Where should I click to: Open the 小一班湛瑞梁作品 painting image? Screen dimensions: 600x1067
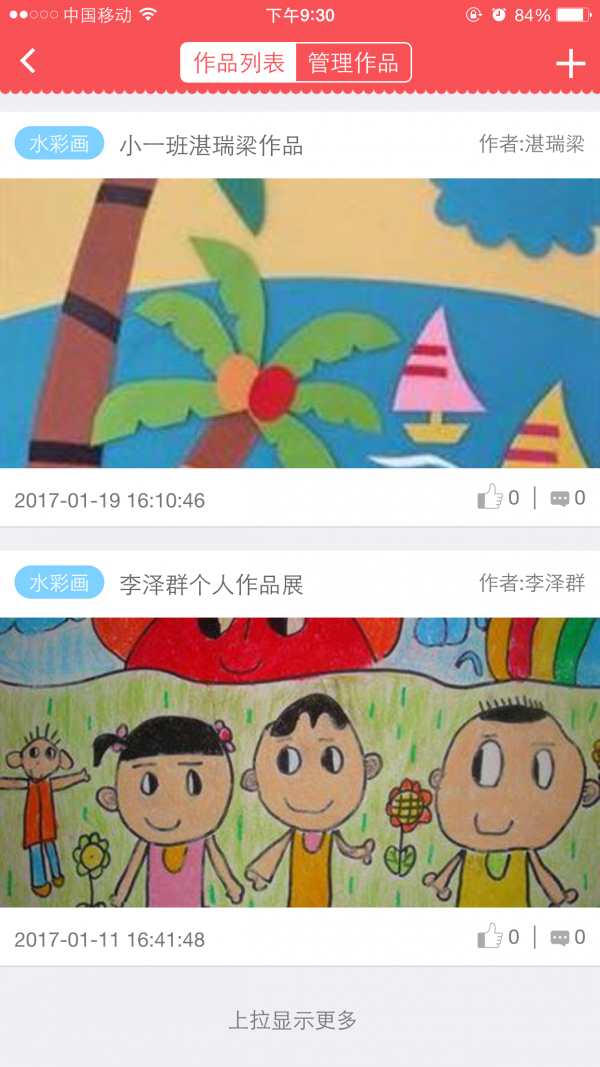(x=300, y=323)
